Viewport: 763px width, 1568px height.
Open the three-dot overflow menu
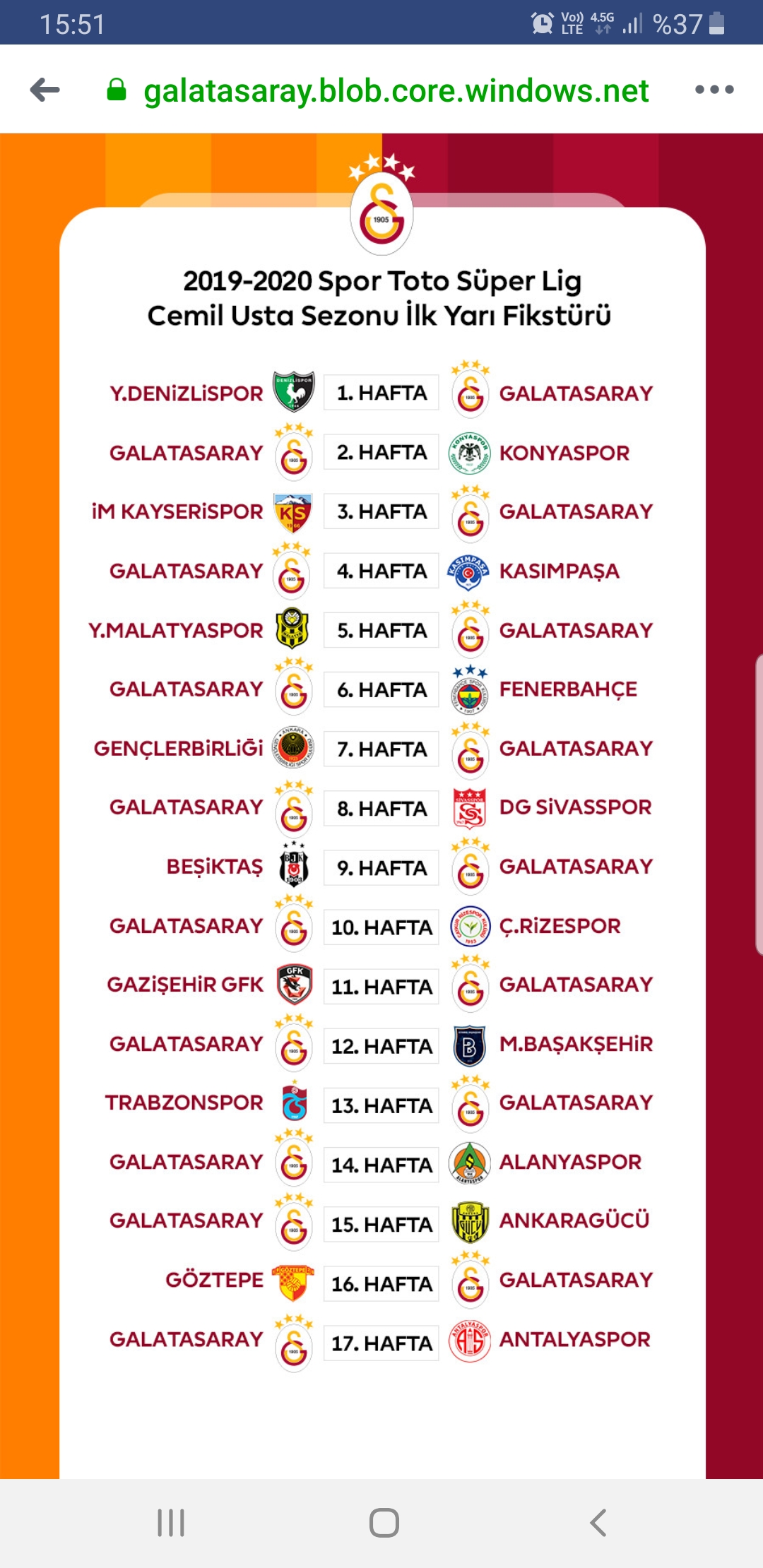coord(714,90)
